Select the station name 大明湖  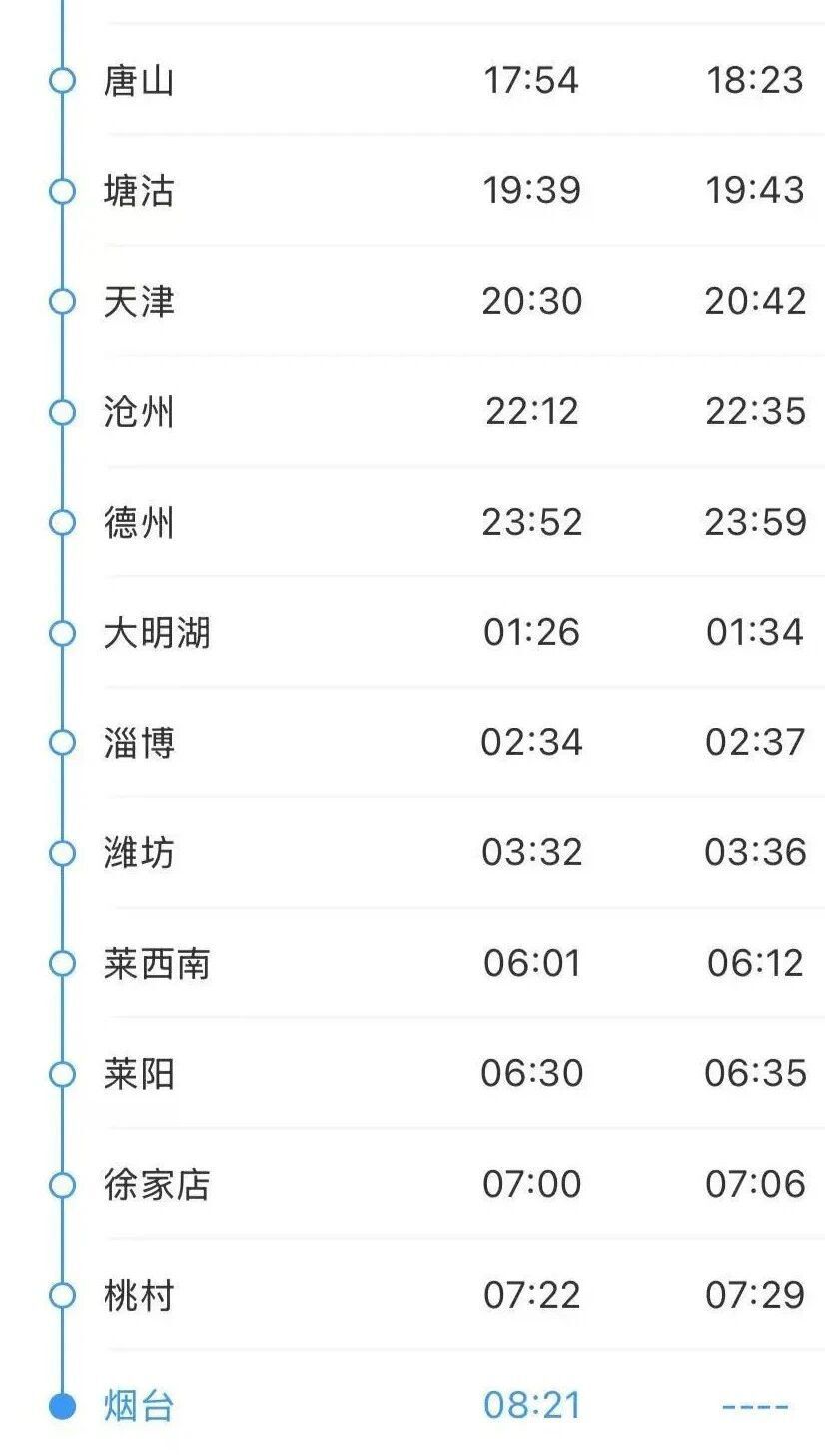(x=155, y=632)
